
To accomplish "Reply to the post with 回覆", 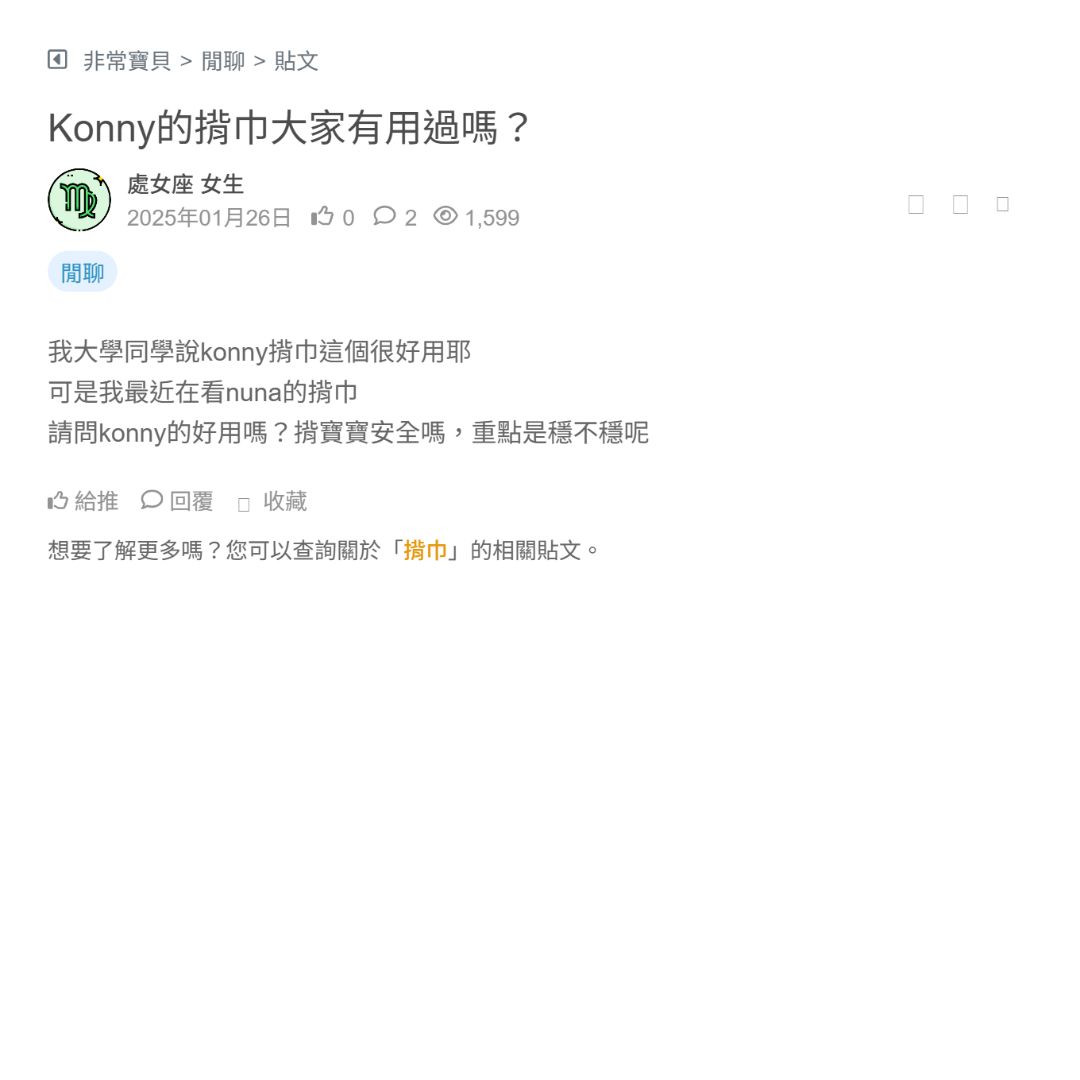I will coord(177,501).
